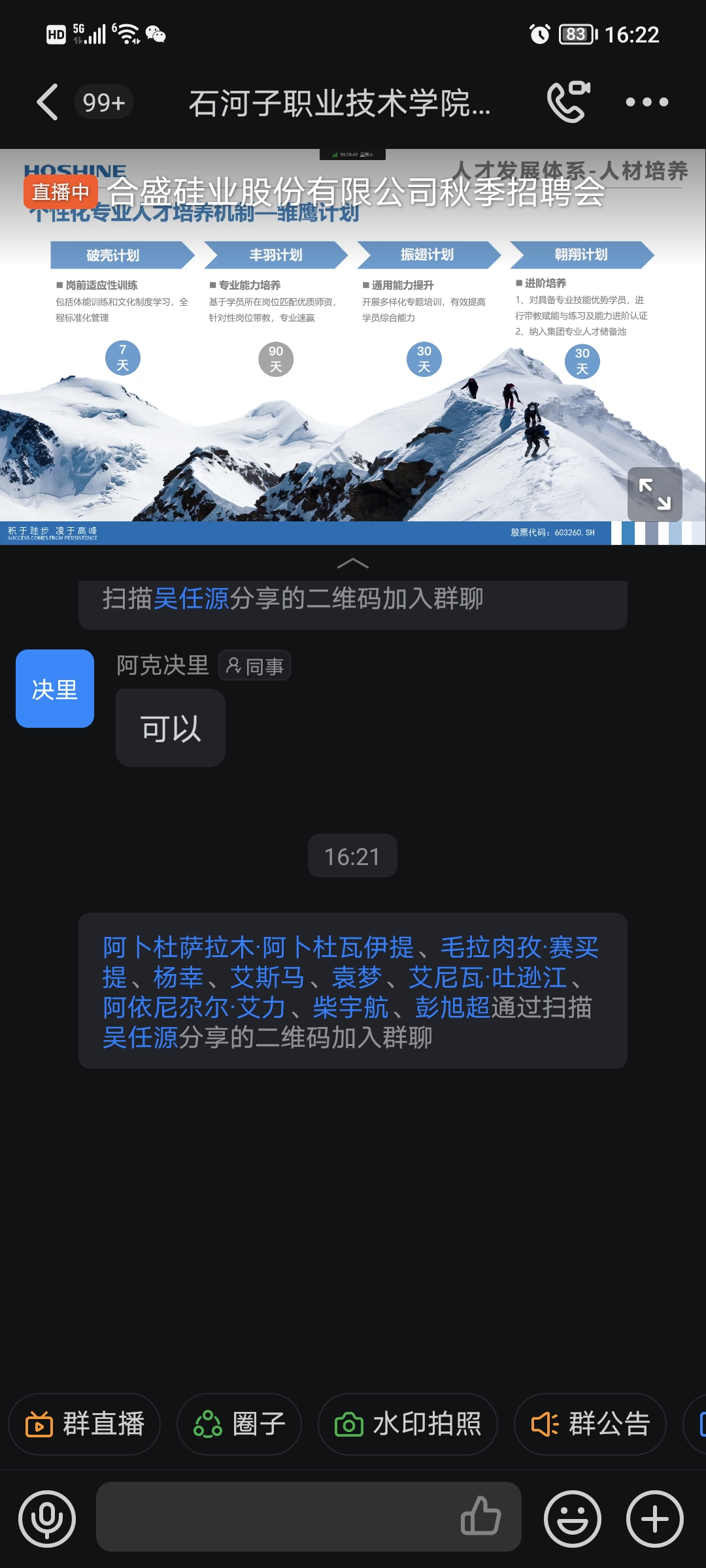Open 吴任源's profile link in the top system message

click(192, 598)
